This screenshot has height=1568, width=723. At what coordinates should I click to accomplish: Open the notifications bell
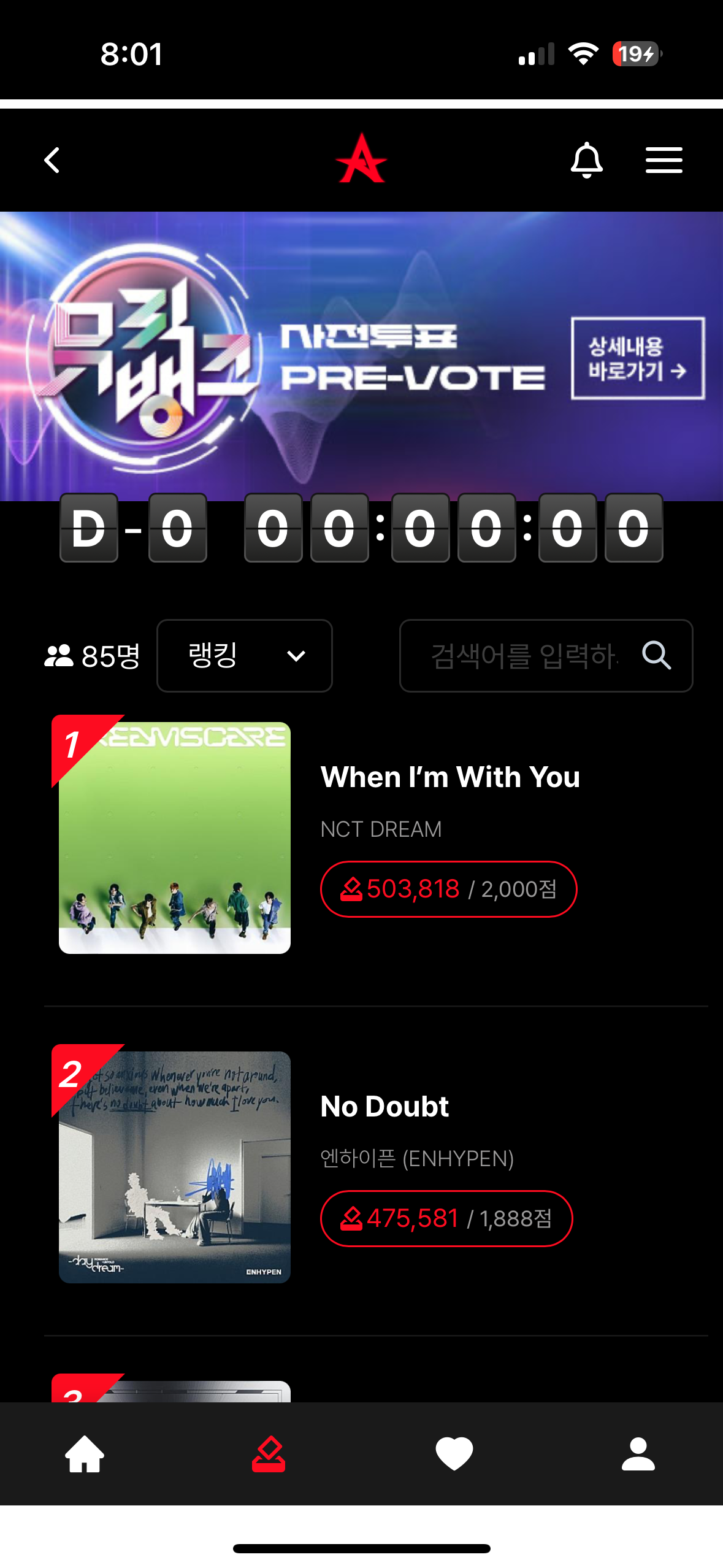pyautogui.click(x=586, y=161)
